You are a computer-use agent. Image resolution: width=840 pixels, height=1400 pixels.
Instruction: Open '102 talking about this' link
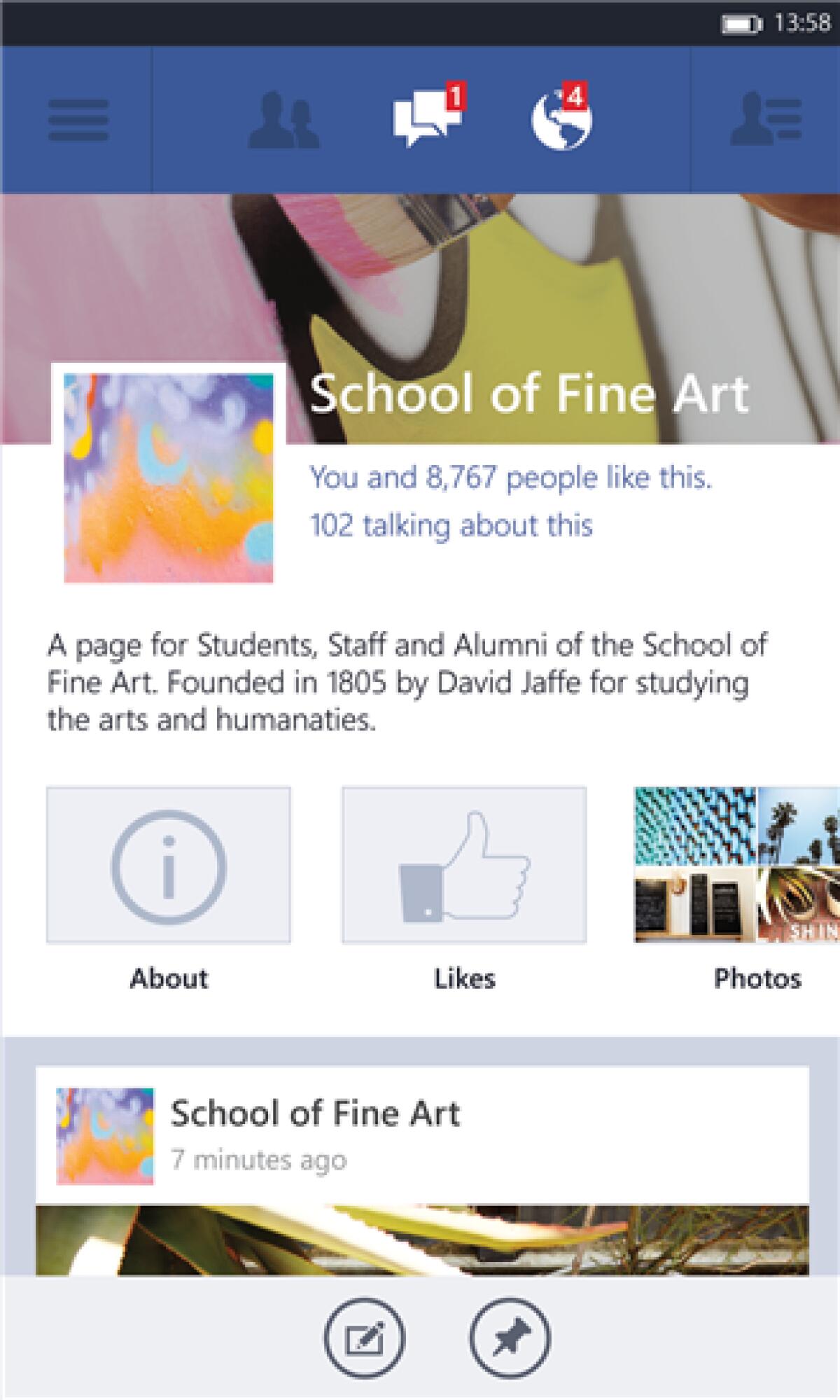451,524
